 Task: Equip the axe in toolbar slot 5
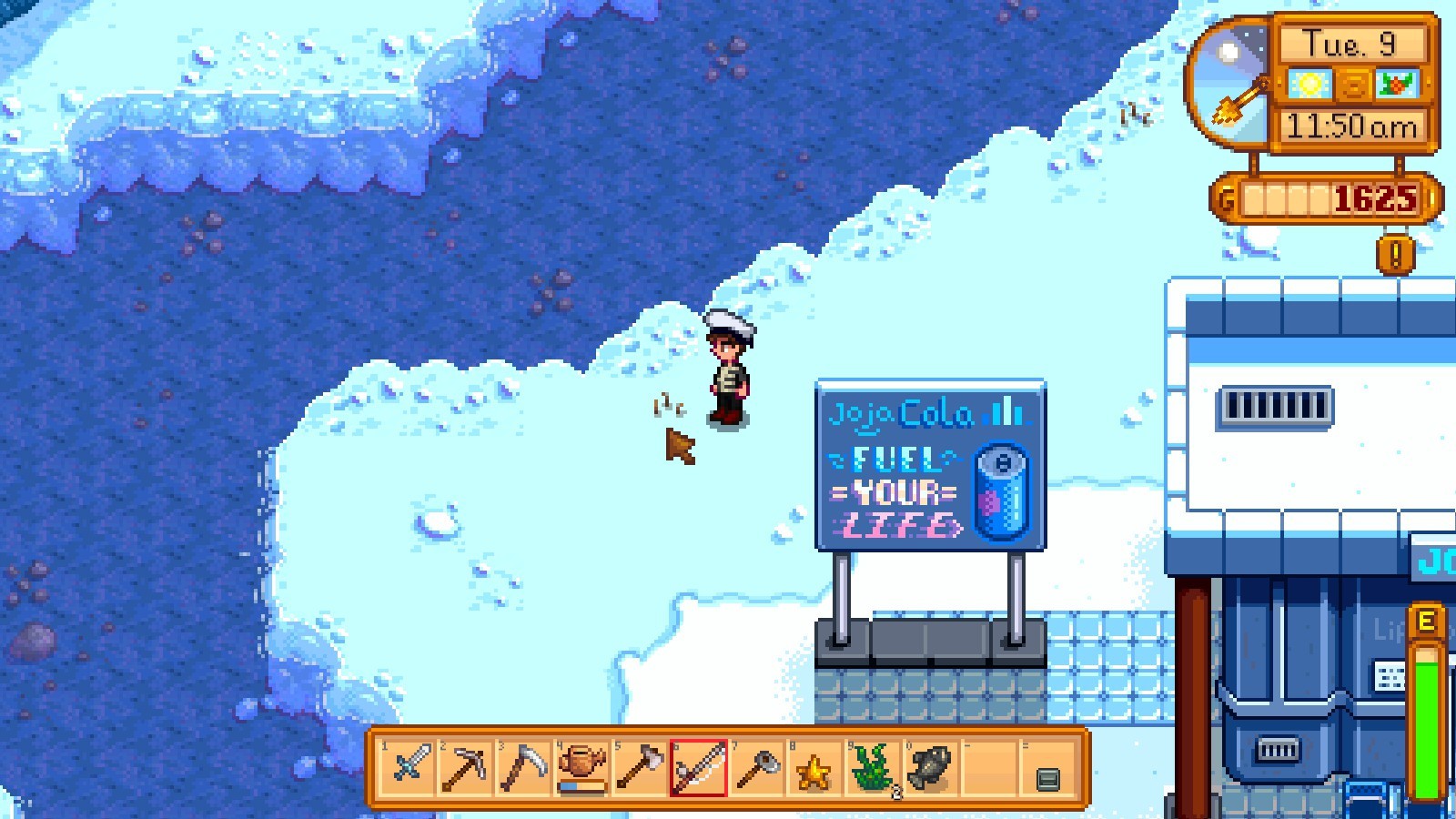point(641,767)
